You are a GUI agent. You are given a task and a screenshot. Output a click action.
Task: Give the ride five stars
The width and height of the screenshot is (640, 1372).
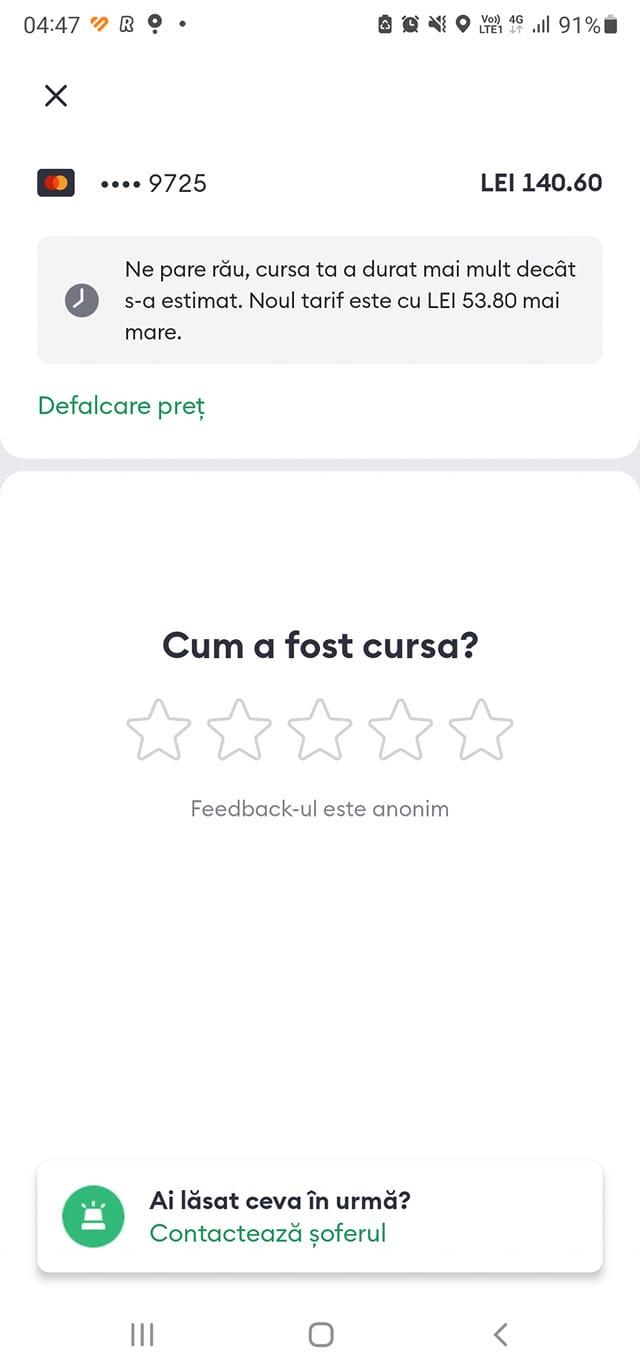(481, 730)
